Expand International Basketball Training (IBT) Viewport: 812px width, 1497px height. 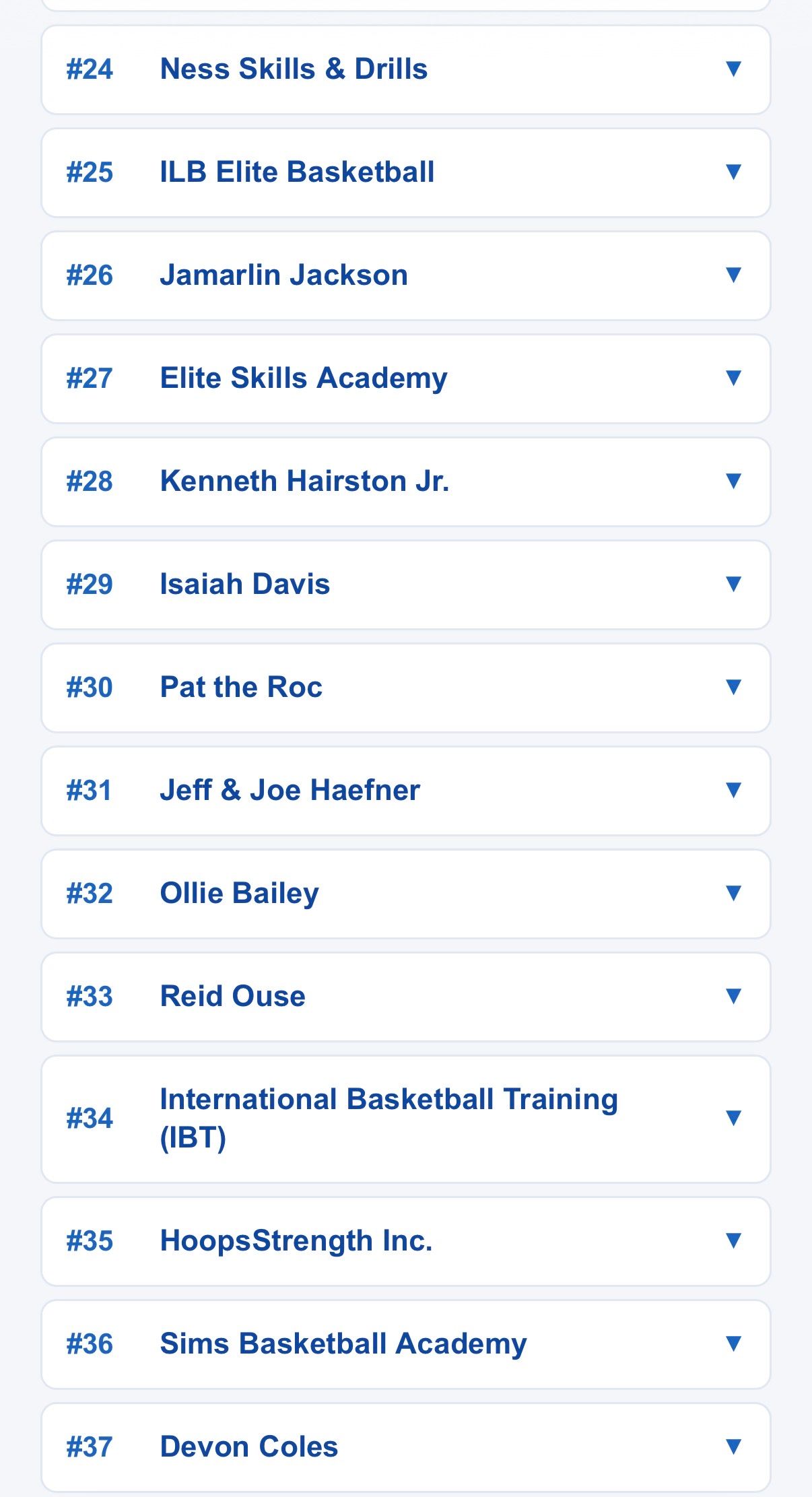click(405, 1119)
